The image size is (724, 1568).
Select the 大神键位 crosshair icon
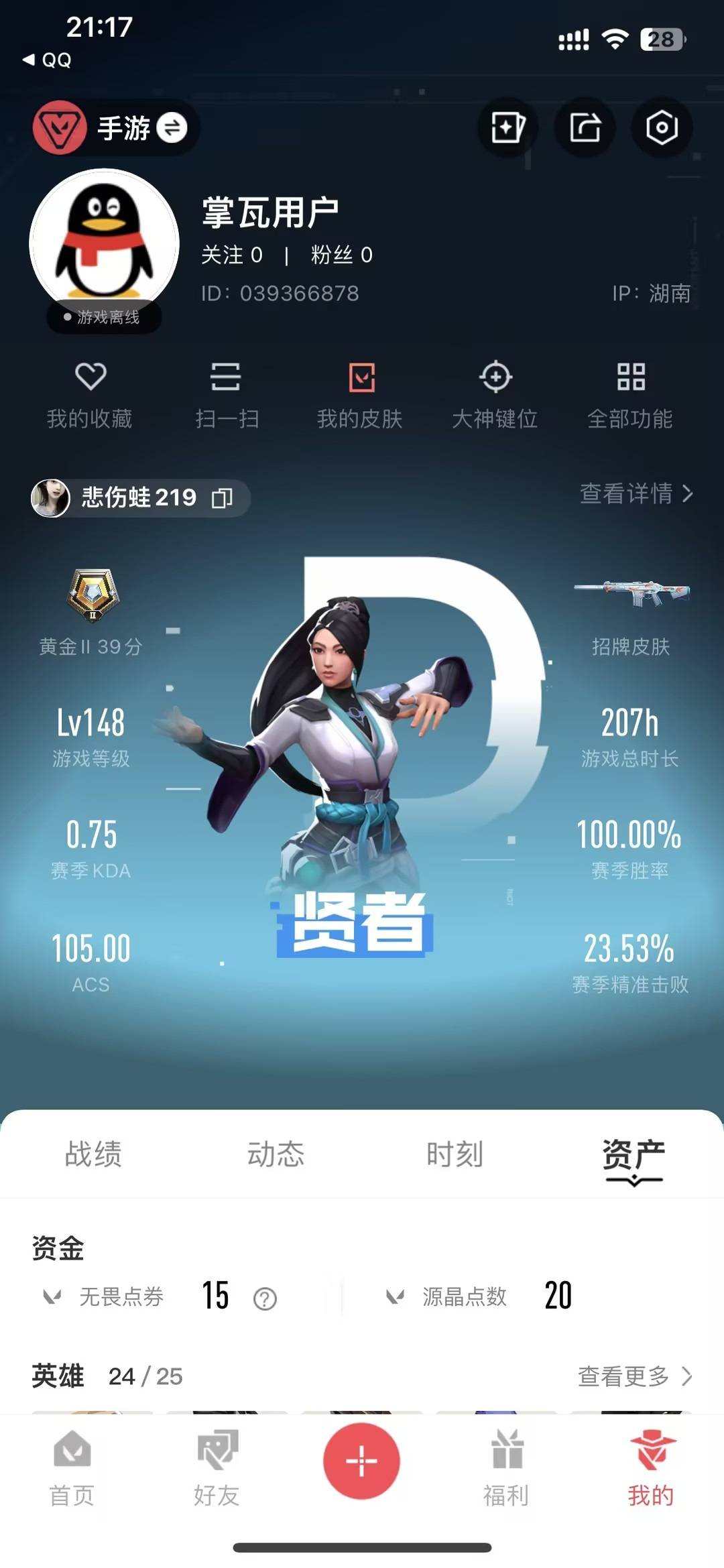point(495,392)
